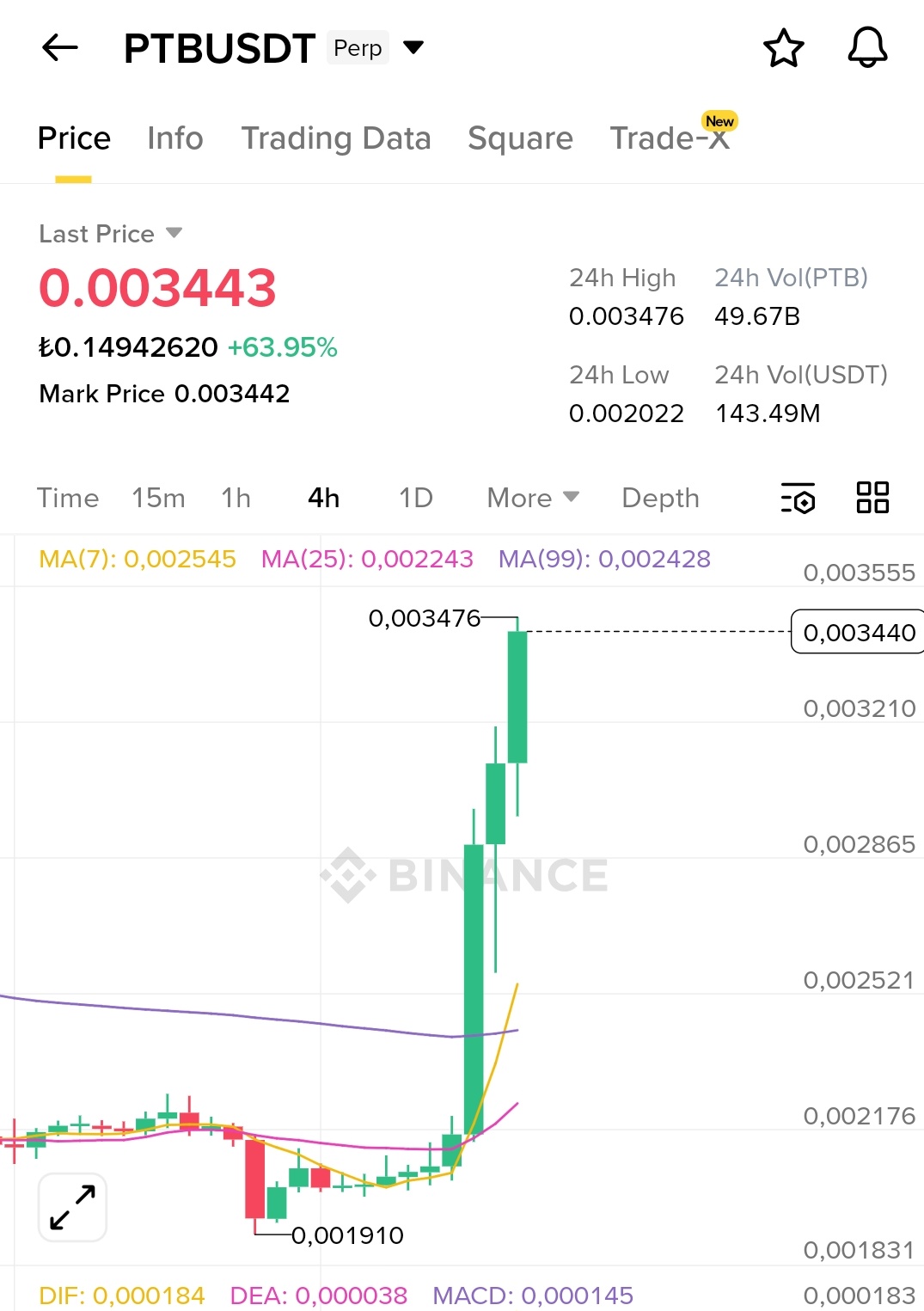Viewport: 924px width, 1311px height.
Task: Open chart indicator settings
Action: pyautogui.click(x=798, y=498)
